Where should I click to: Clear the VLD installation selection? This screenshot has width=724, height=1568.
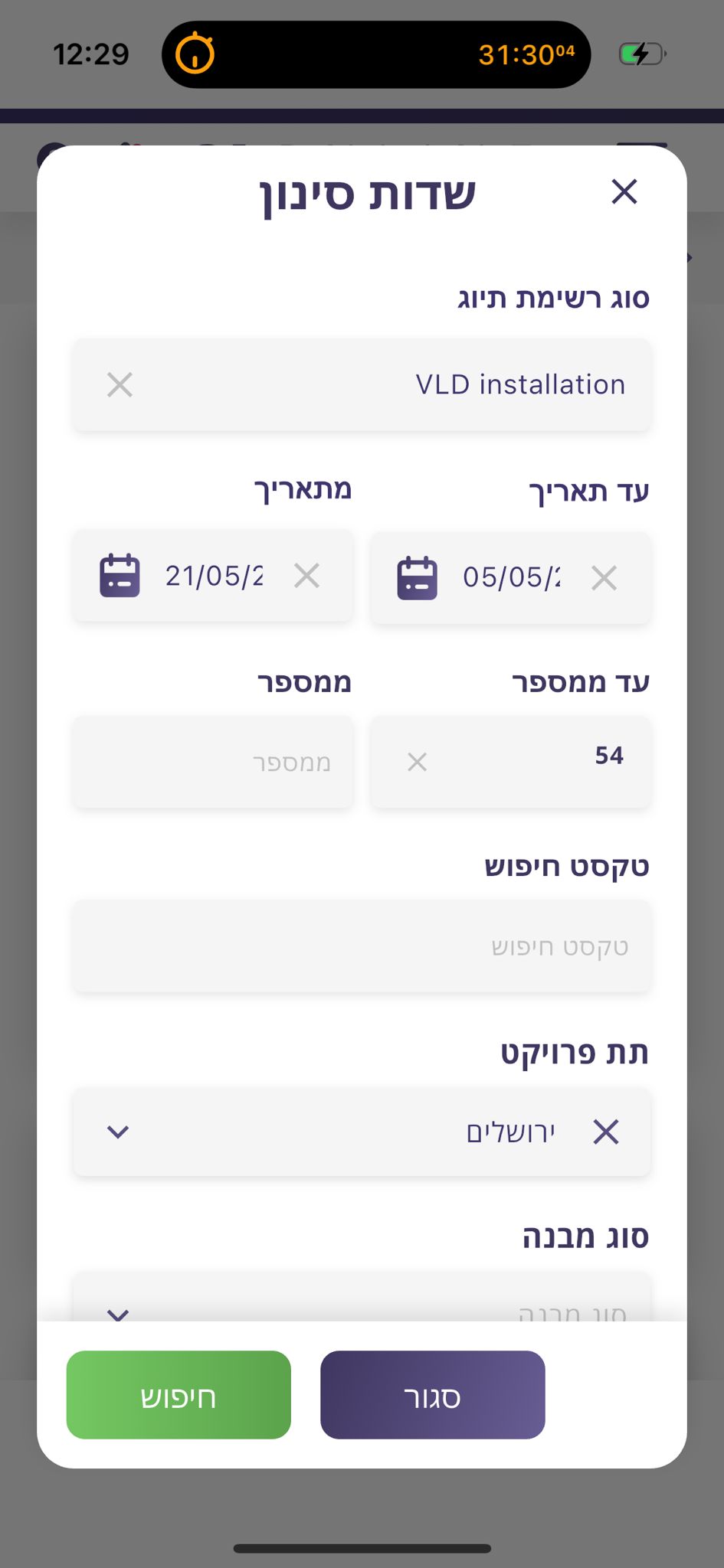[x=120, y=384]
